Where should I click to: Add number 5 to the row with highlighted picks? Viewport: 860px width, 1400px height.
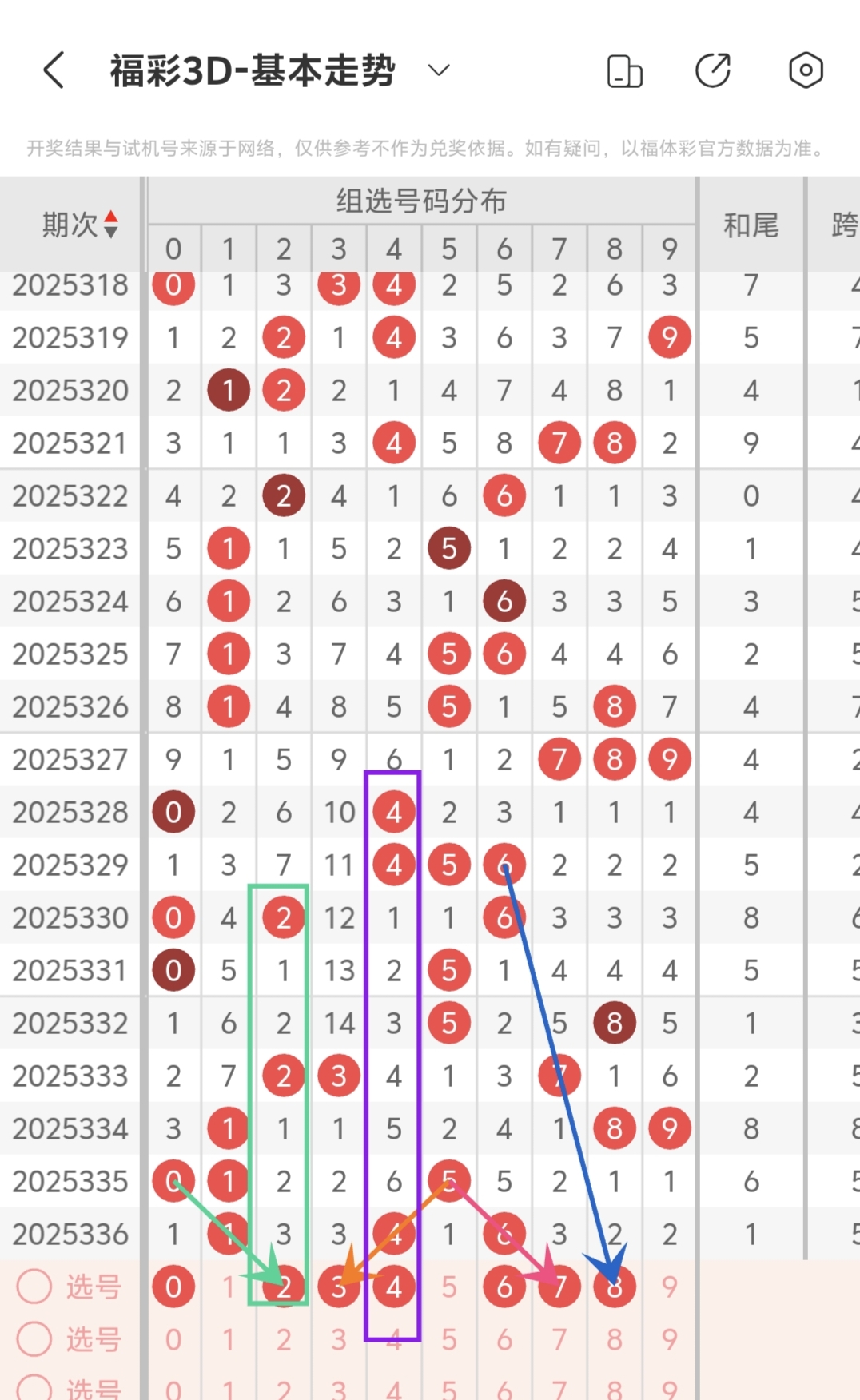tap(449, 1287)
